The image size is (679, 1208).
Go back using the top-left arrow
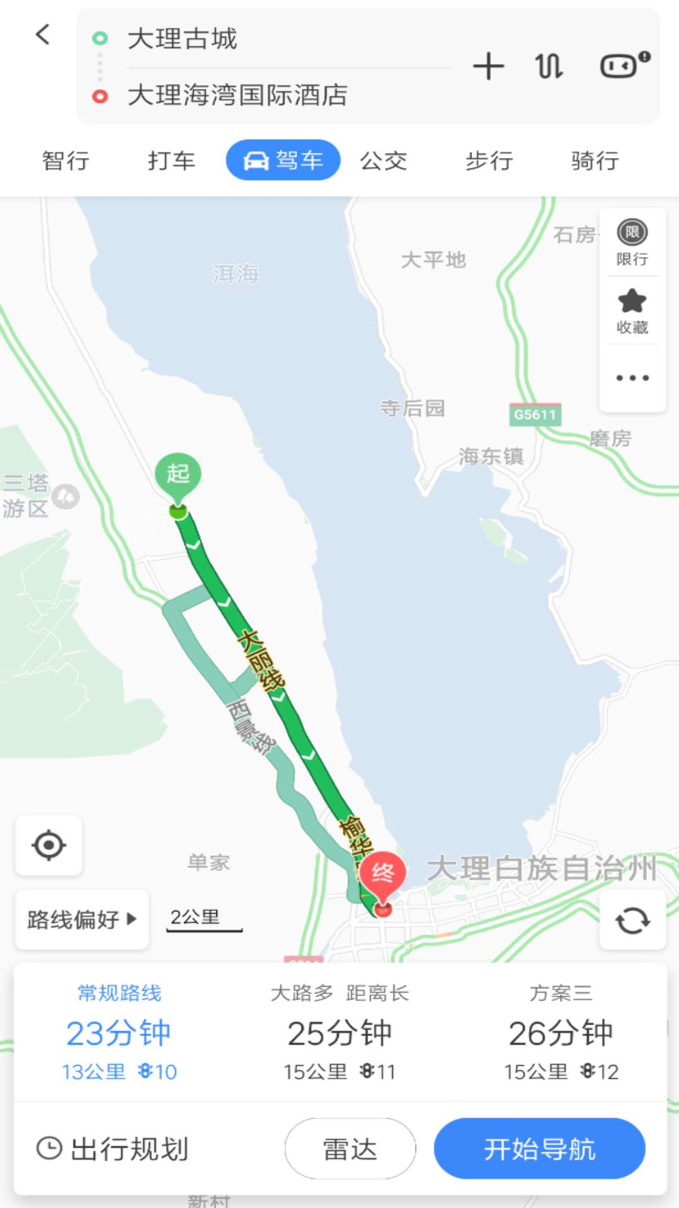click(x=42, y=35)
